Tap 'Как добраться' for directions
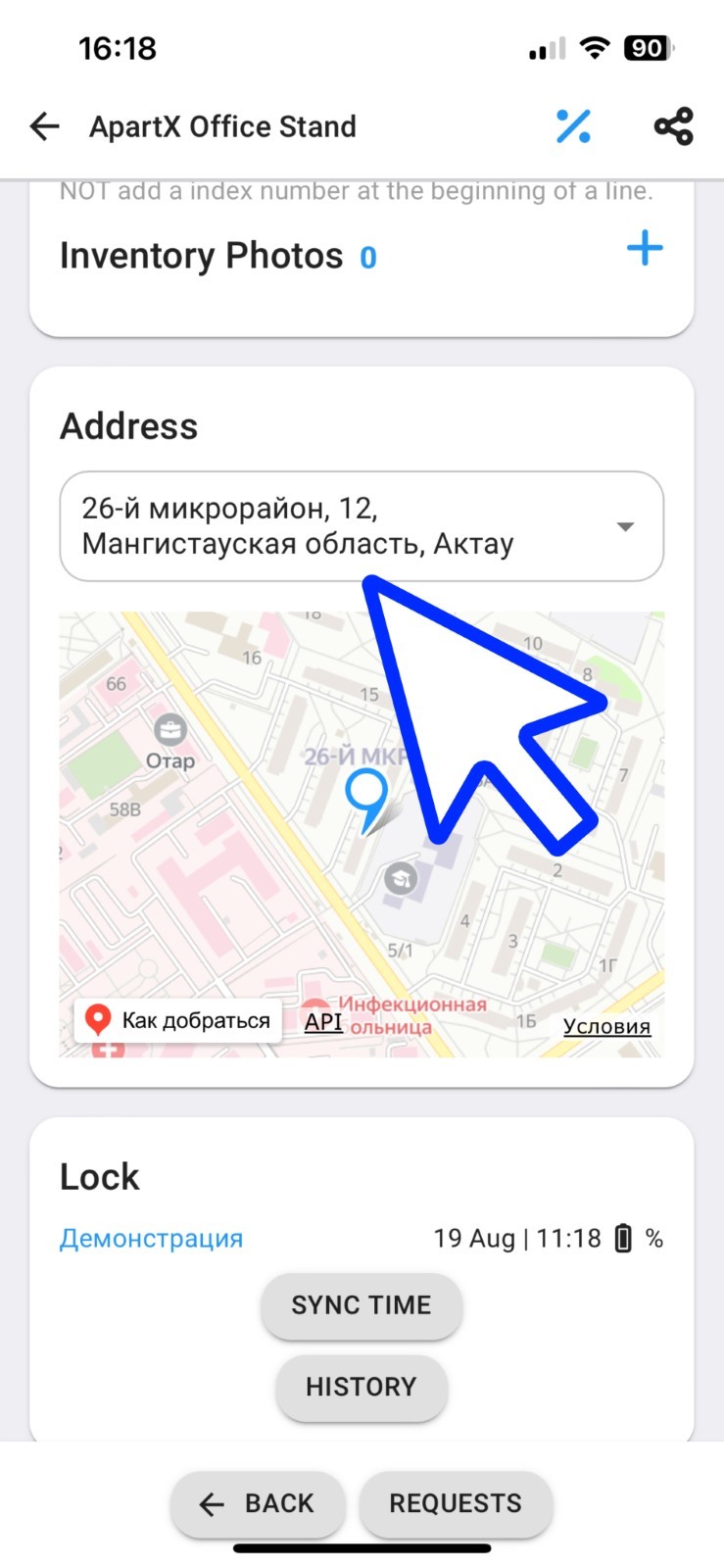 pyautogui.click(x=178, y=1020)
